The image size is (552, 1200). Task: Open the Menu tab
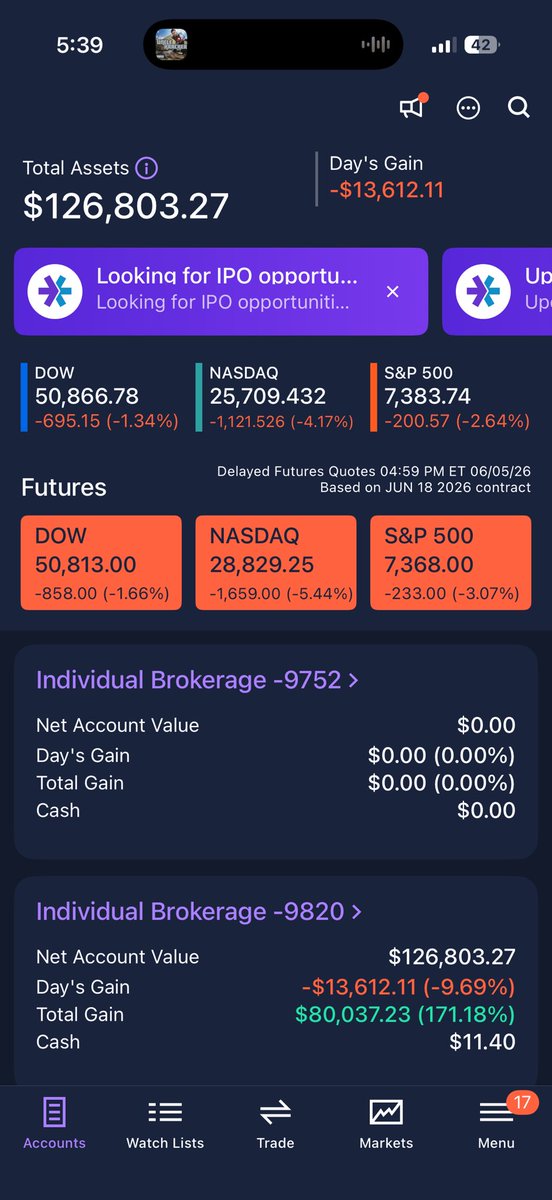tap(496, 1124)
